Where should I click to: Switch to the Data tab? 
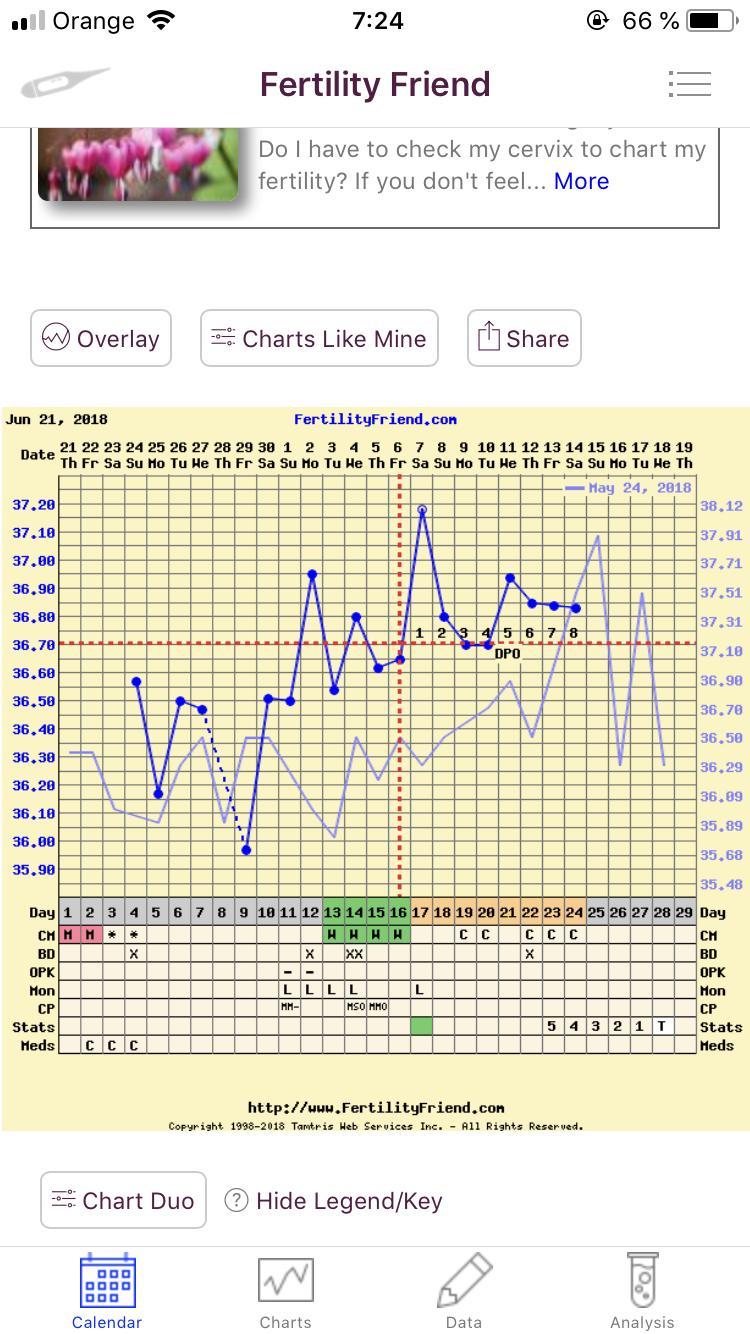464,1290
